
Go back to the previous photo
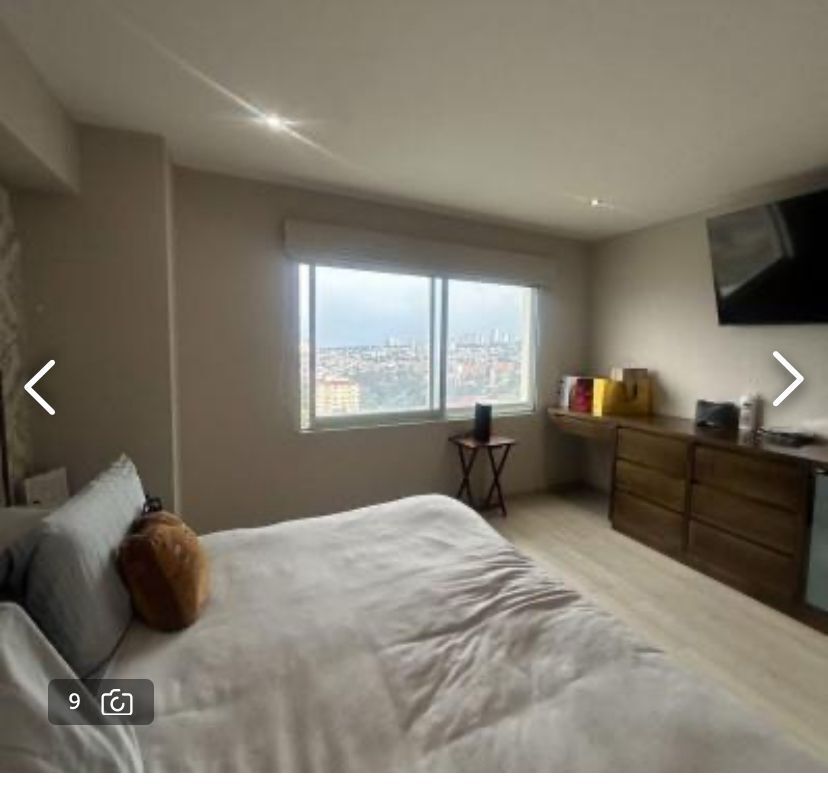pyautogui.click(x=40, y=387)
